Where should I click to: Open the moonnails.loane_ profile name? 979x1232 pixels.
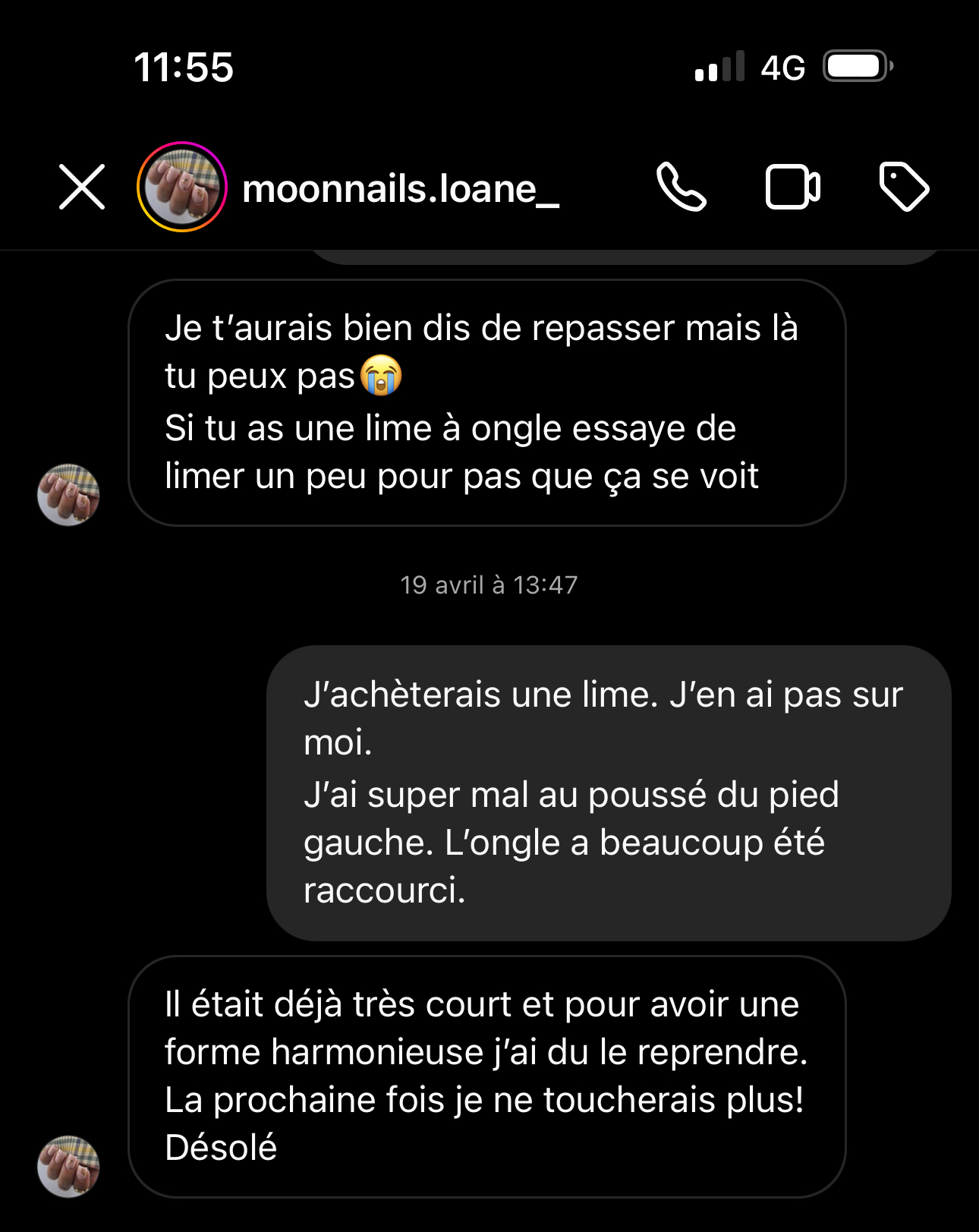click(400, 188)
